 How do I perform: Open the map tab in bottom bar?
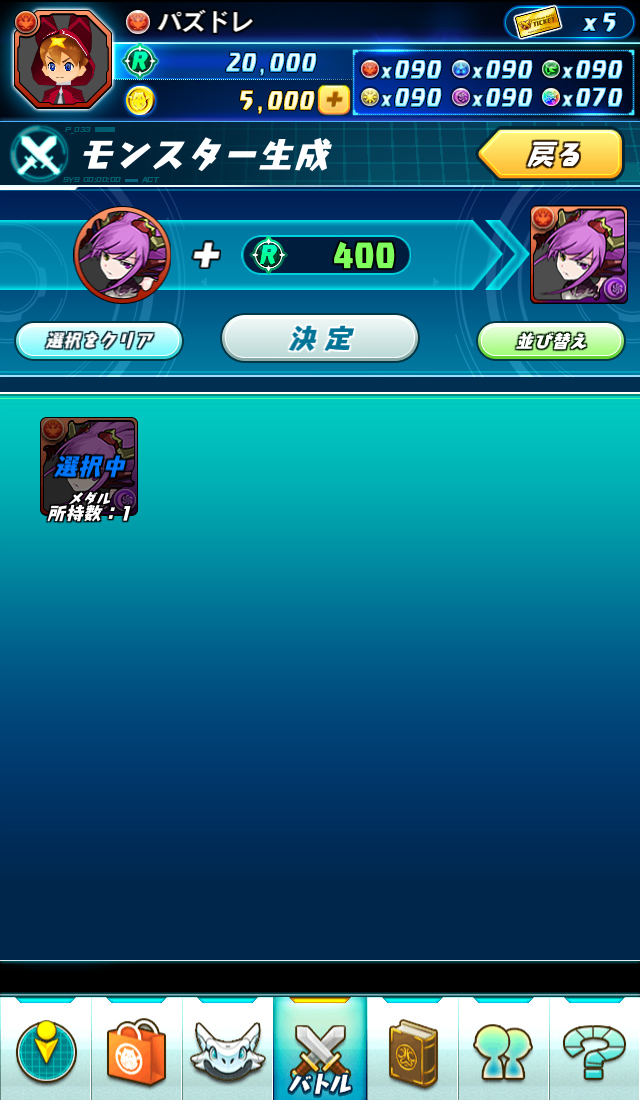(46, 1050)
